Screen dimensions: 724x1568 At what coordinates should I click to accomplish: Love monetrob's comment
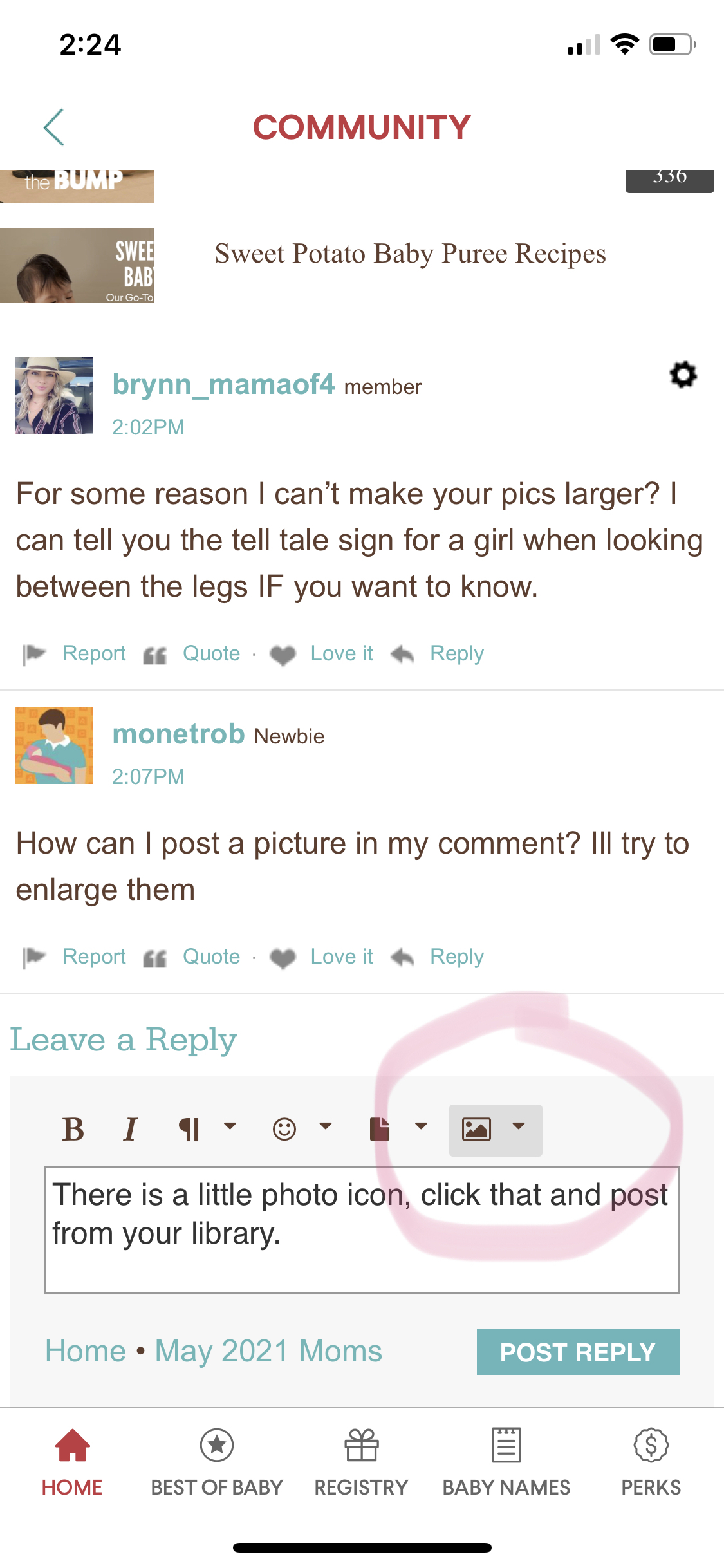coord(340,957)
